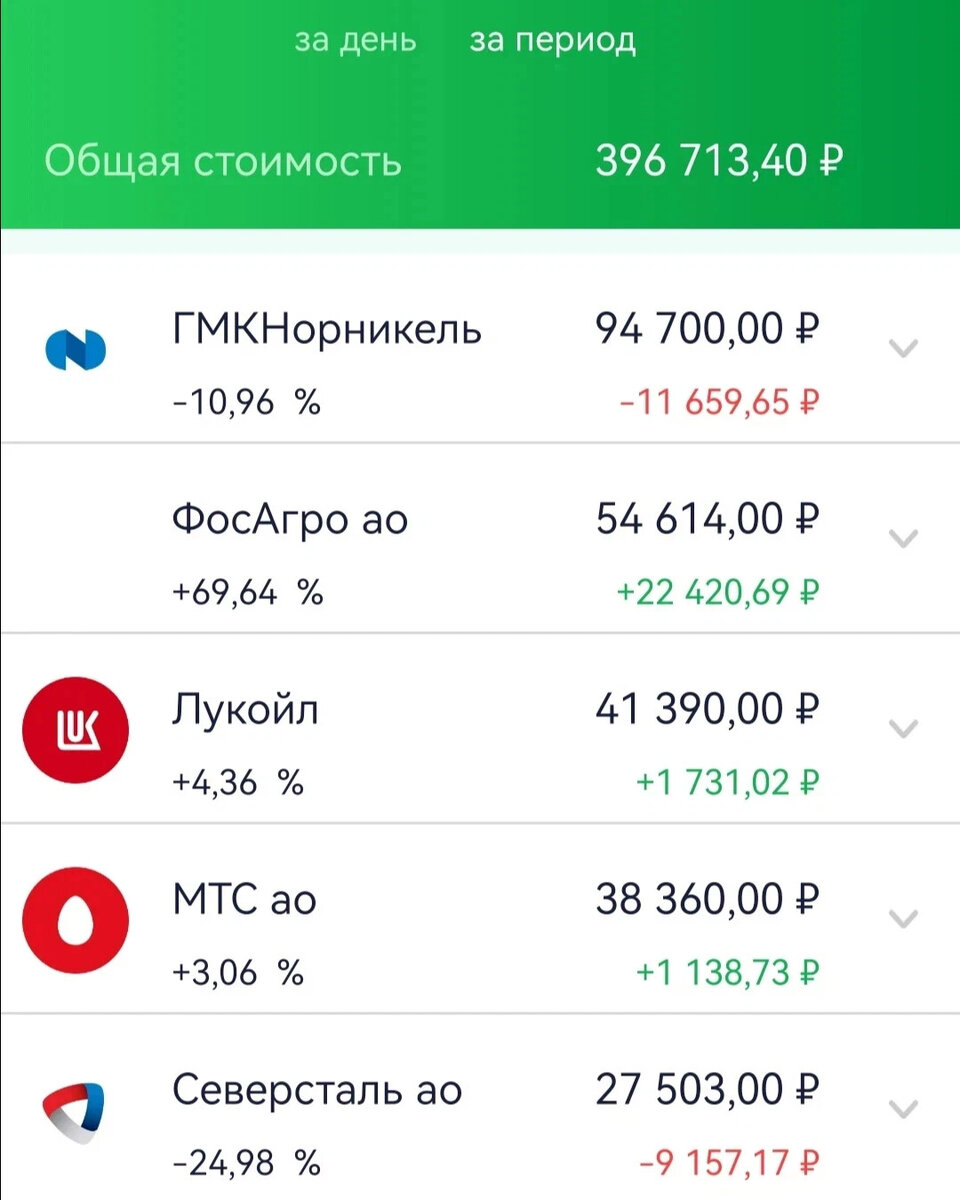Expand the Лукойл row chevron
960x1200 pixels.
[903, 728]
